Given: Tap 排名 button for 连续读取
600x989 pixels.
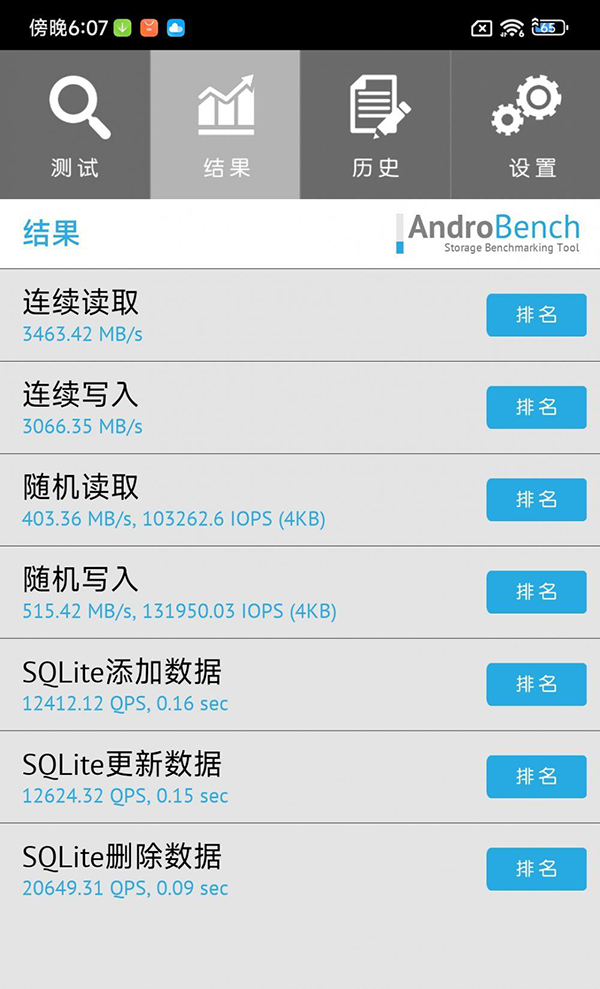Looking at the screenshot, I should [x=536, y=315].
